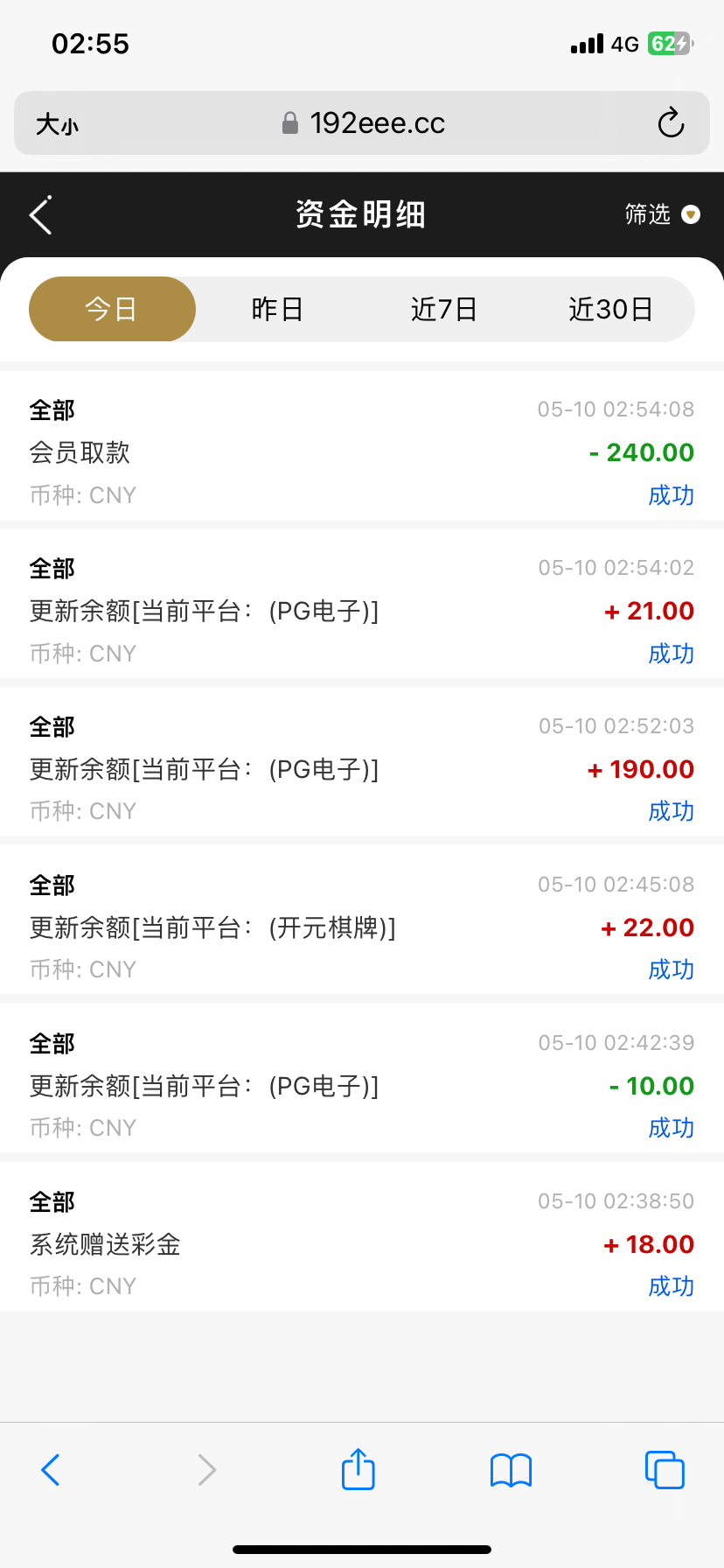Show all open Safari tabs

point(664,1470)
